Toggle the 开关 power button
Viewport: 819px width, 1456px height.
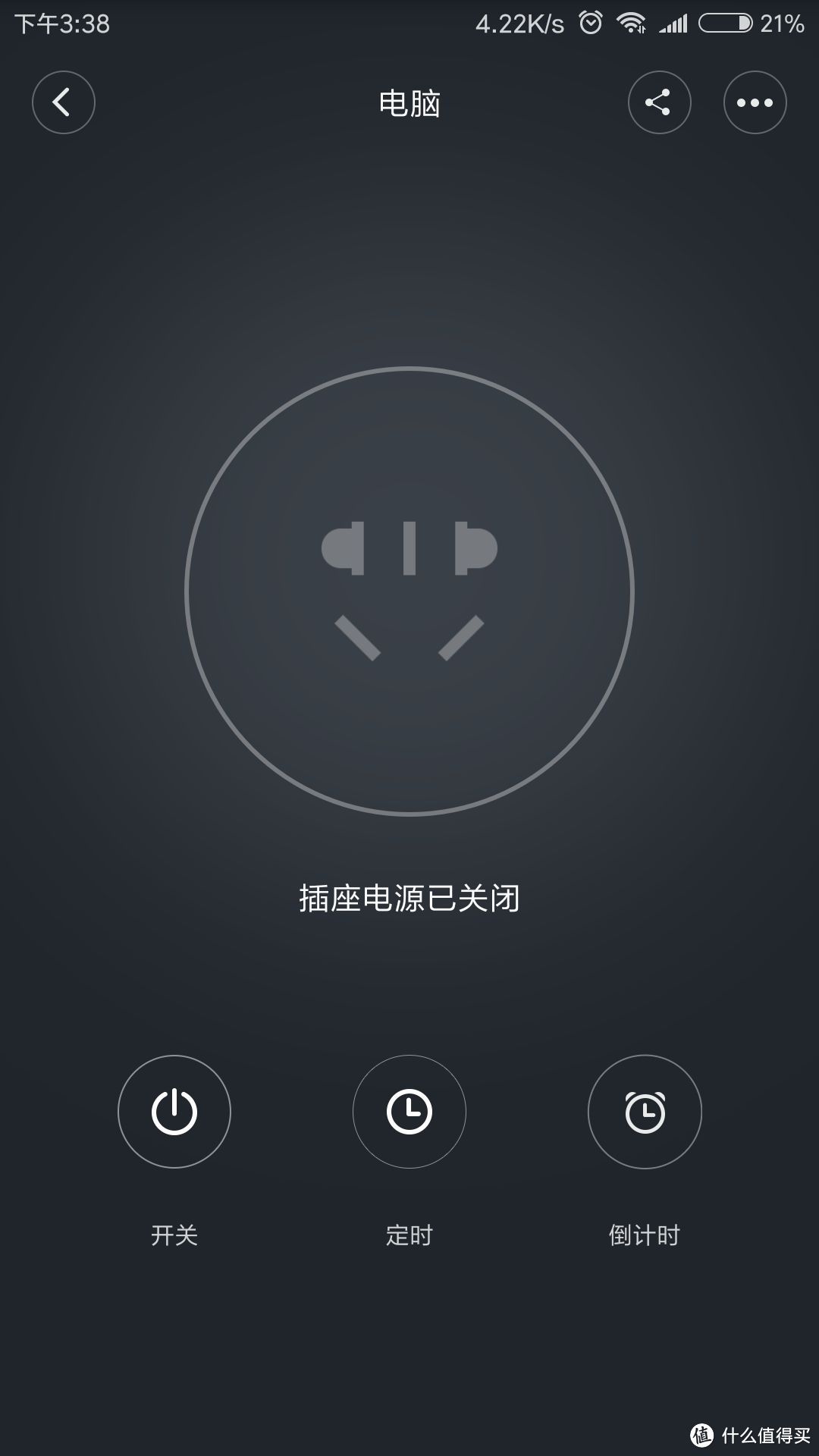[174, 1111]
